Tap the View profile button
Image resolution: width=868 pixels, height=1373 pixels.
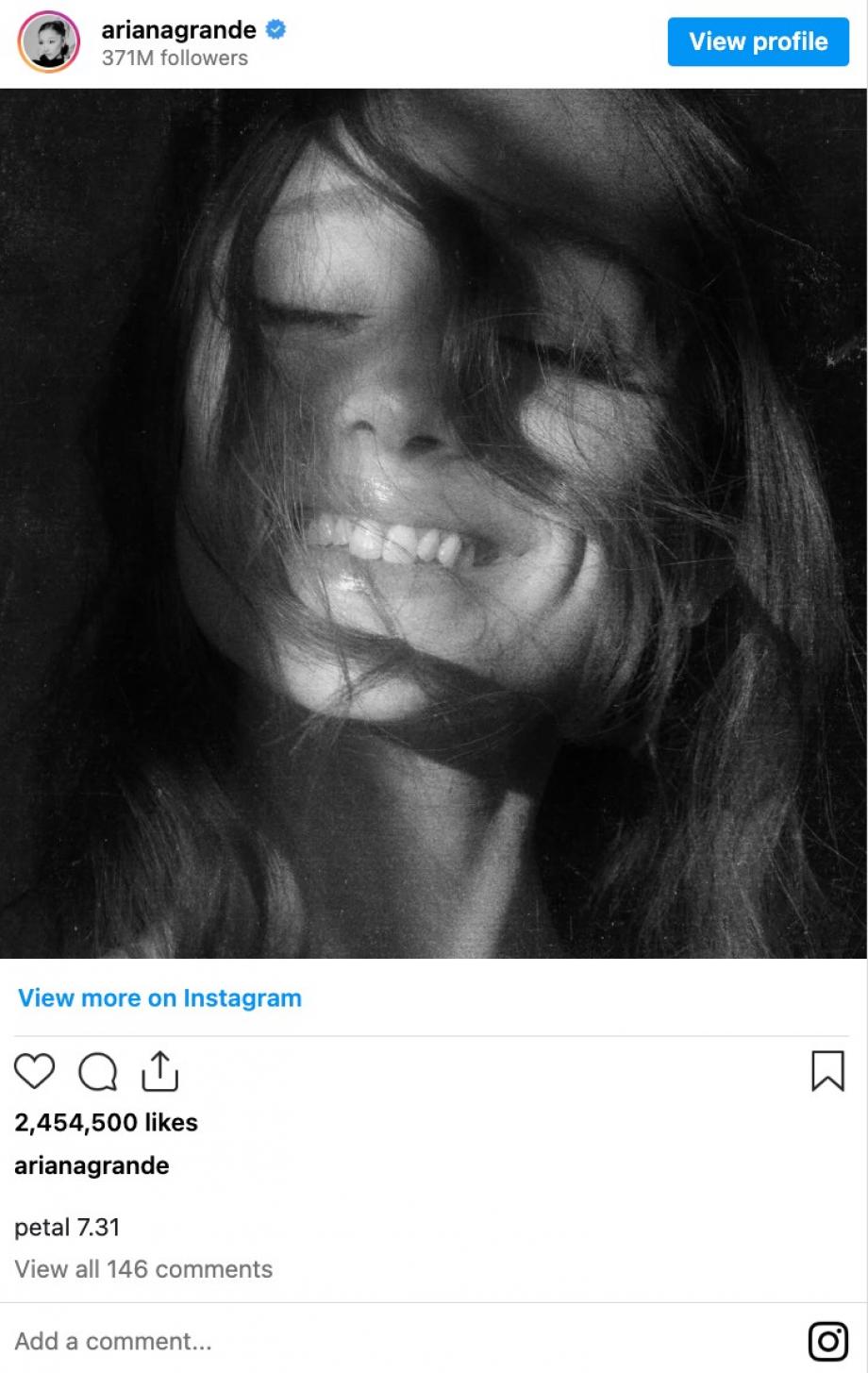coord(758,42)
